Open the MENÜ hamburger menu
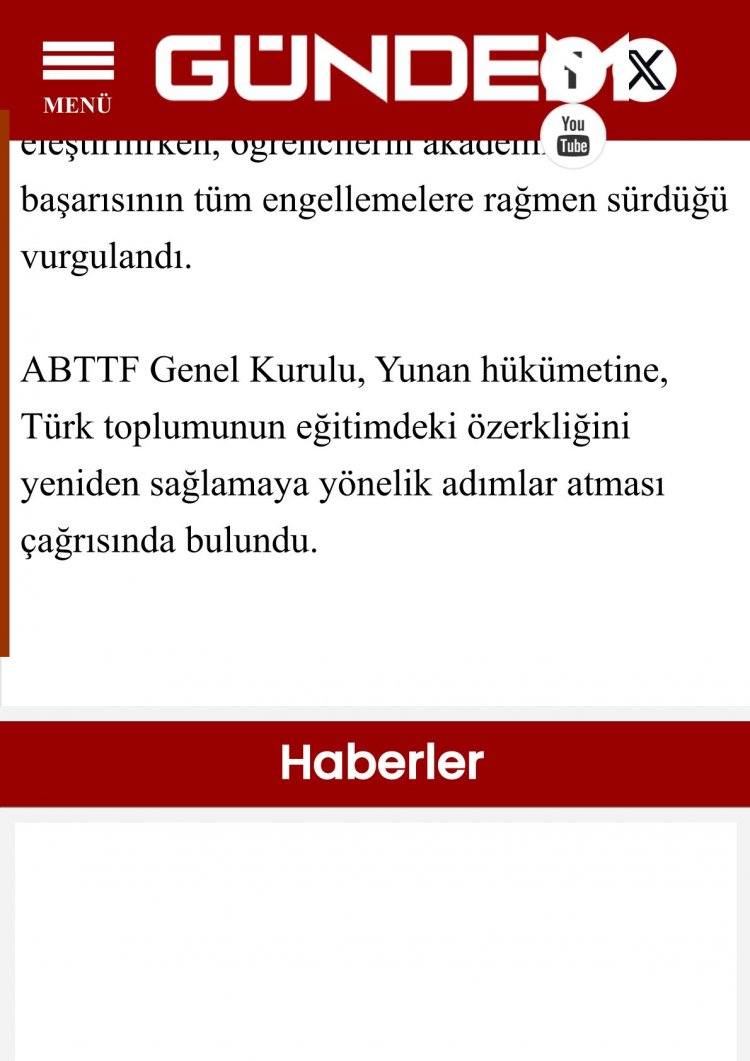 (77, 76)
